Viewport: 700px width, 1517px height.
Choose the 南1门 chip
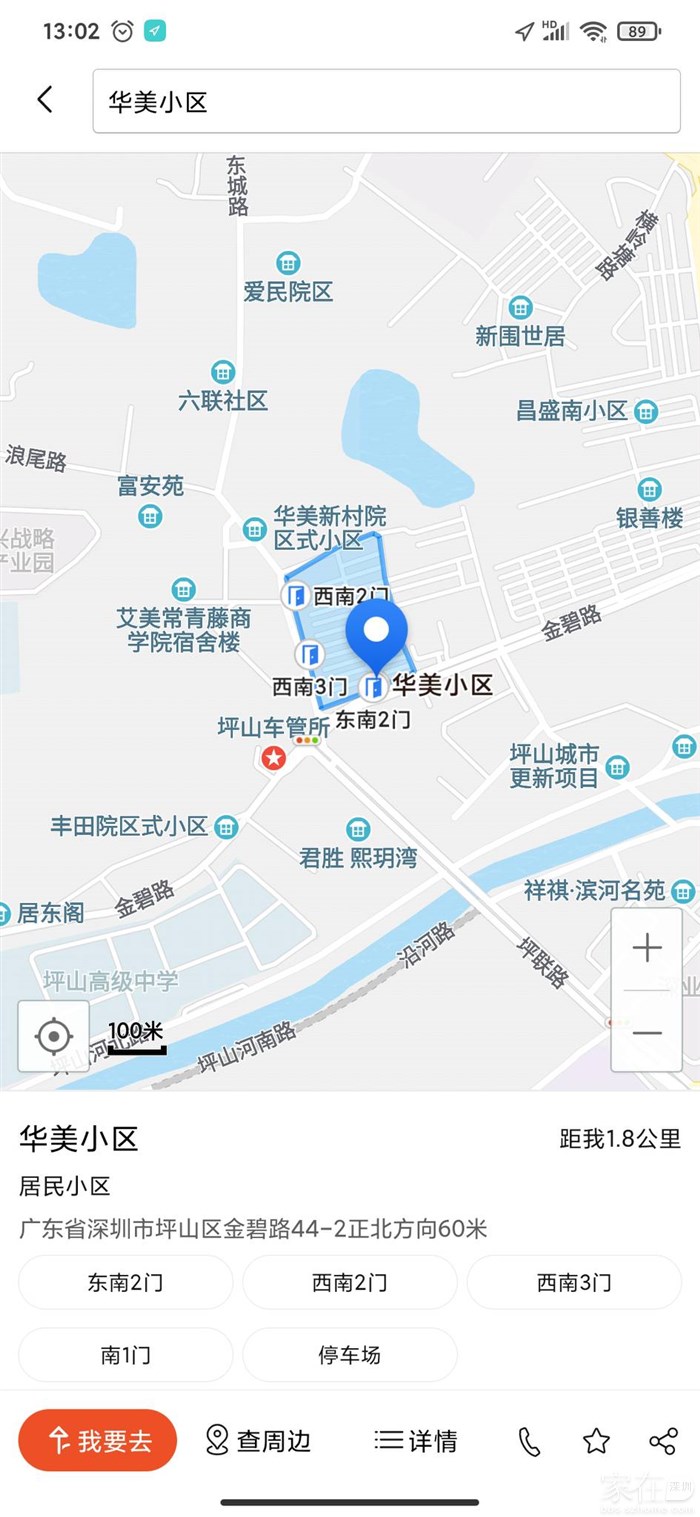[125, 1355]
